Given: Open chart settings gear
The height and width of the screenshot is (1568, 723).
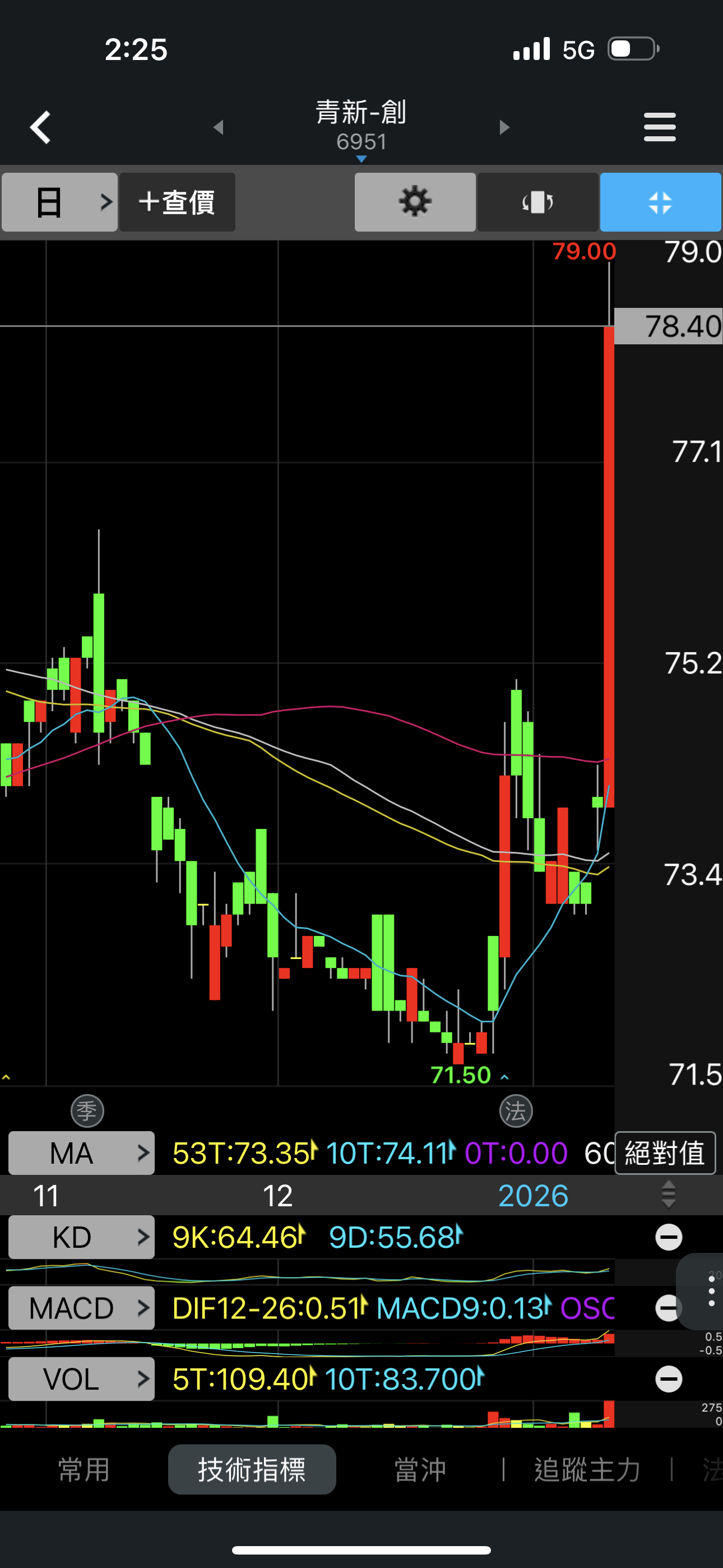Looking at the screenshot, I should tap(415, 202).
